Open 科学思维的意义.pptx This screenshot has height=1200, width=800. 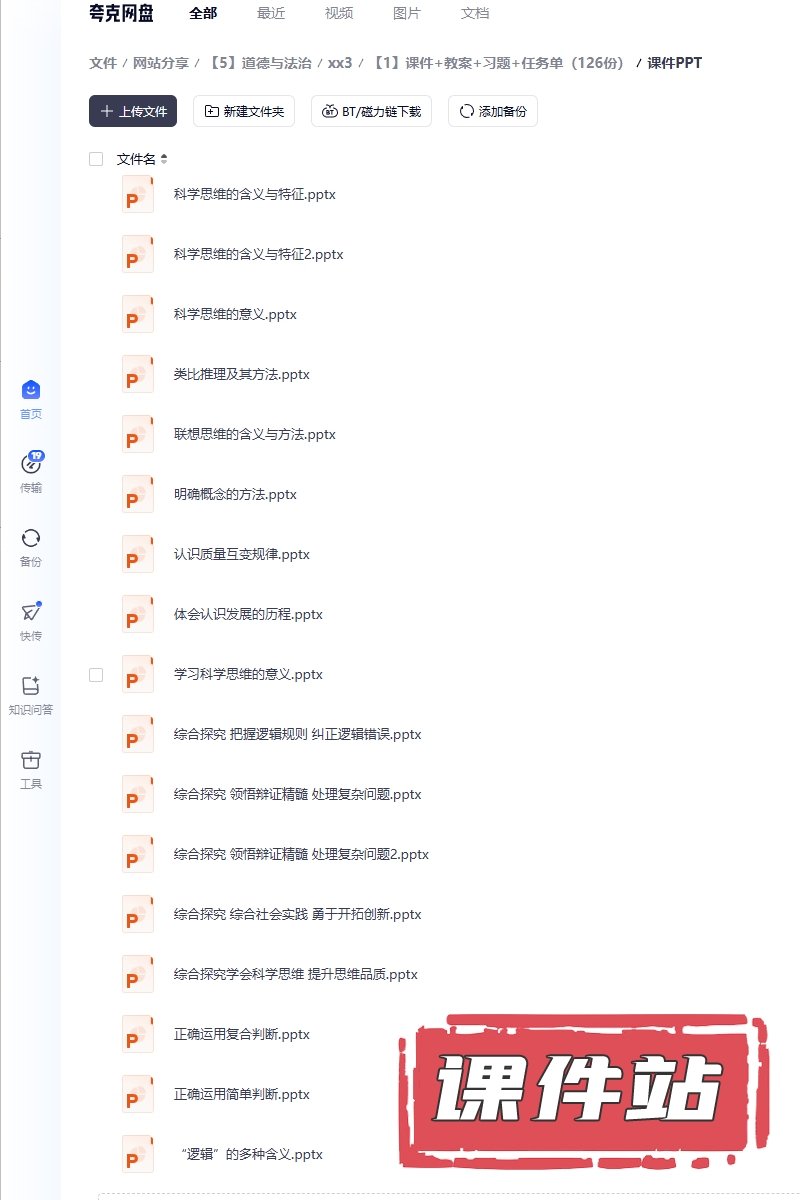tap(235, 314)
